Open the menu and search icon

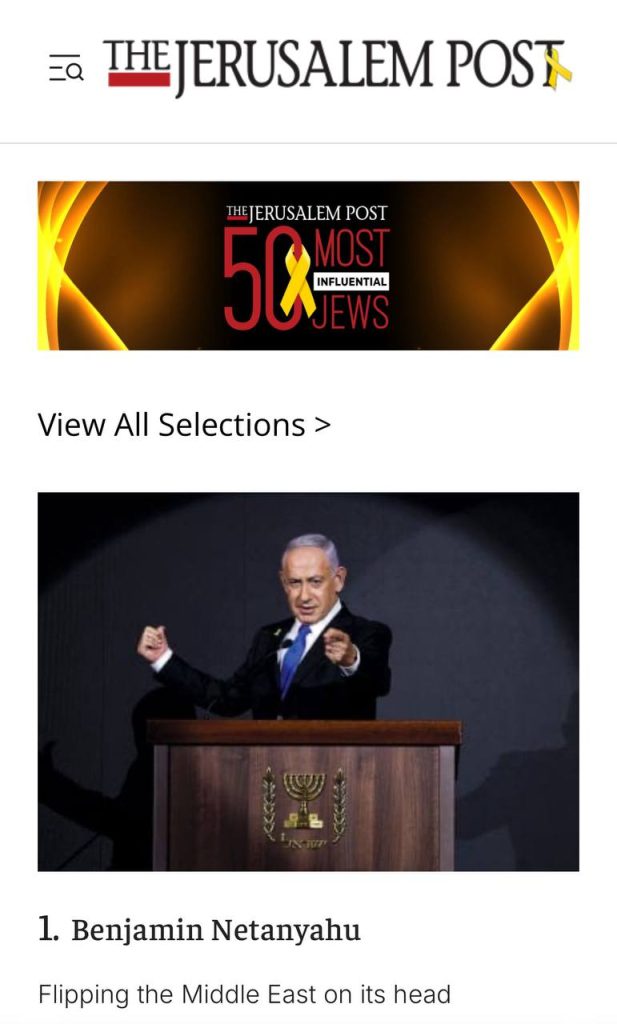pyautogui.click(x=66, y=68)
